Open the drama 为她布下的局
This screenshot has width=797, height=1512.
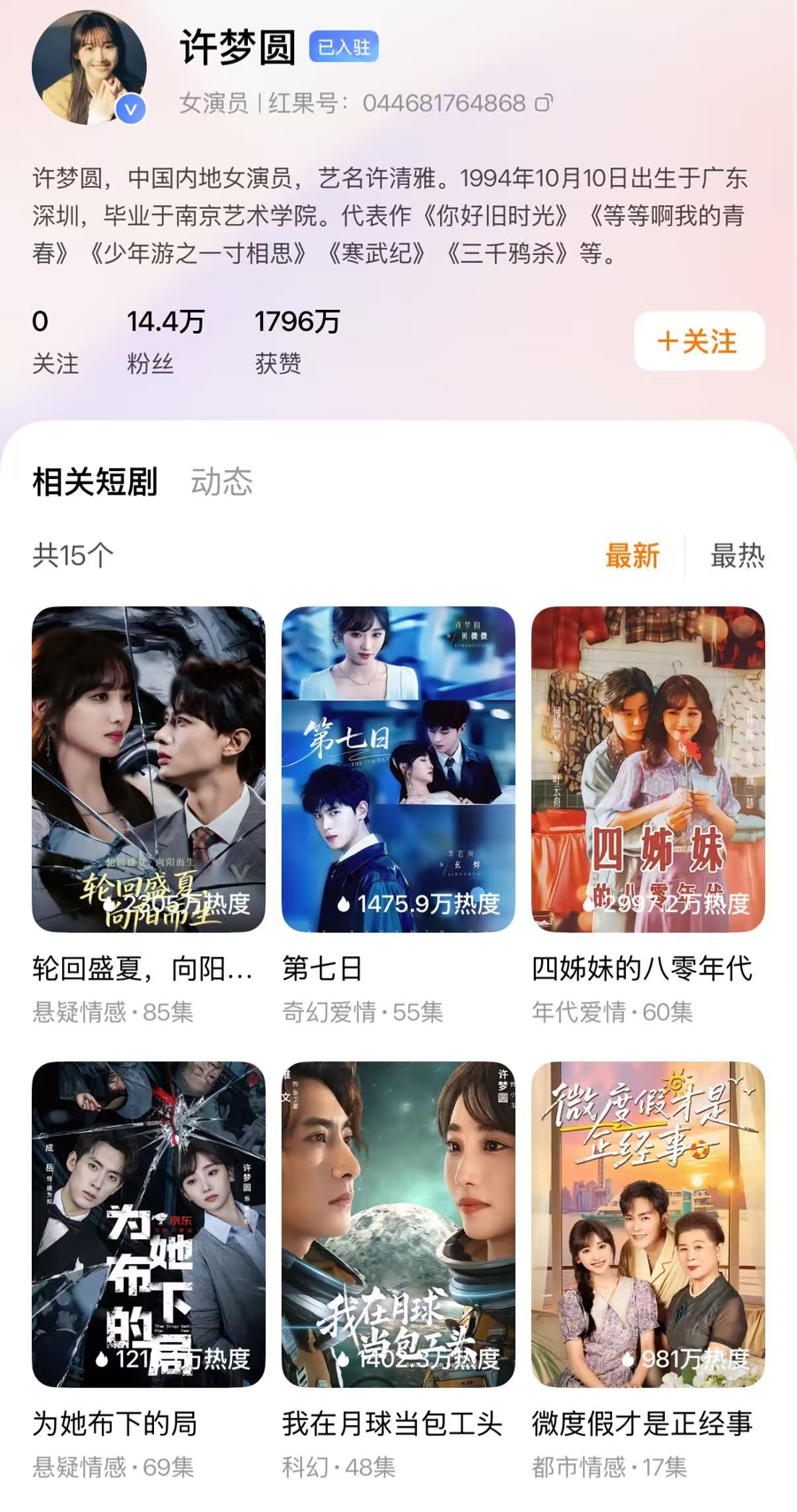(x=149, y=1223)
